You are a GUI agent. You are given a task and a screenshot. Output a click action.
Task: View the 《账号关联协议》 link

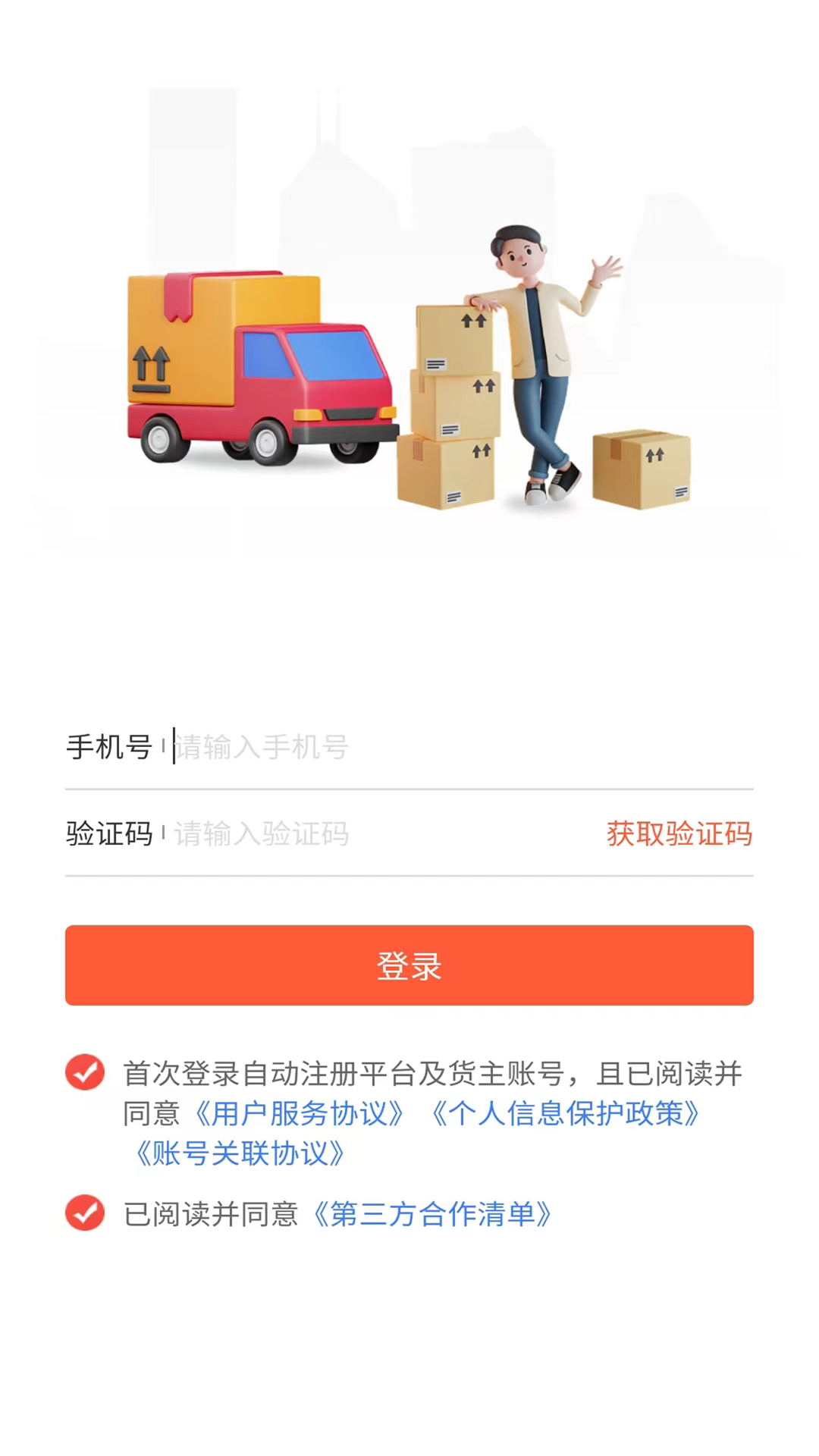tap(240, 1153)
